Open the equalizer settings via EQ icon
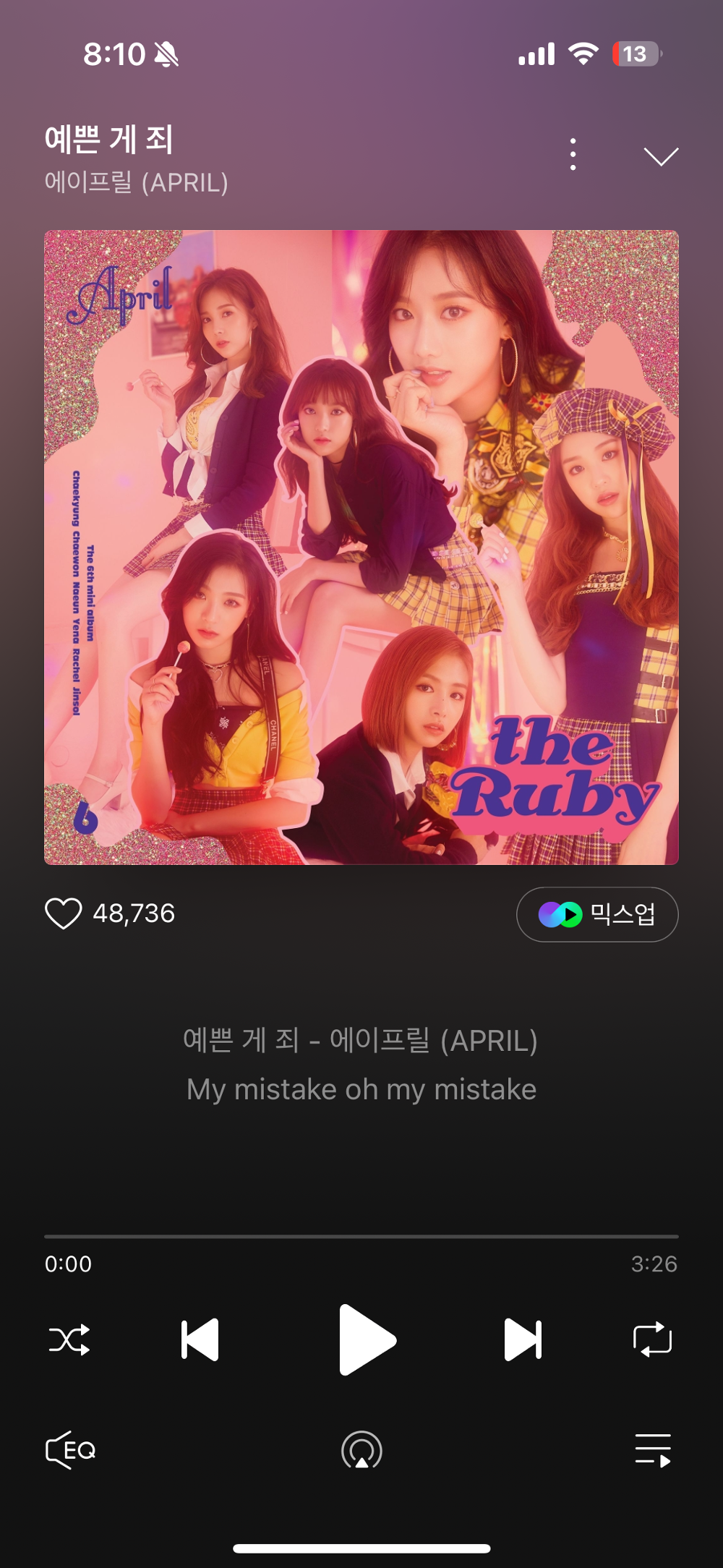The width and height of the screenshot is (723, 1568). [71, 1449]
